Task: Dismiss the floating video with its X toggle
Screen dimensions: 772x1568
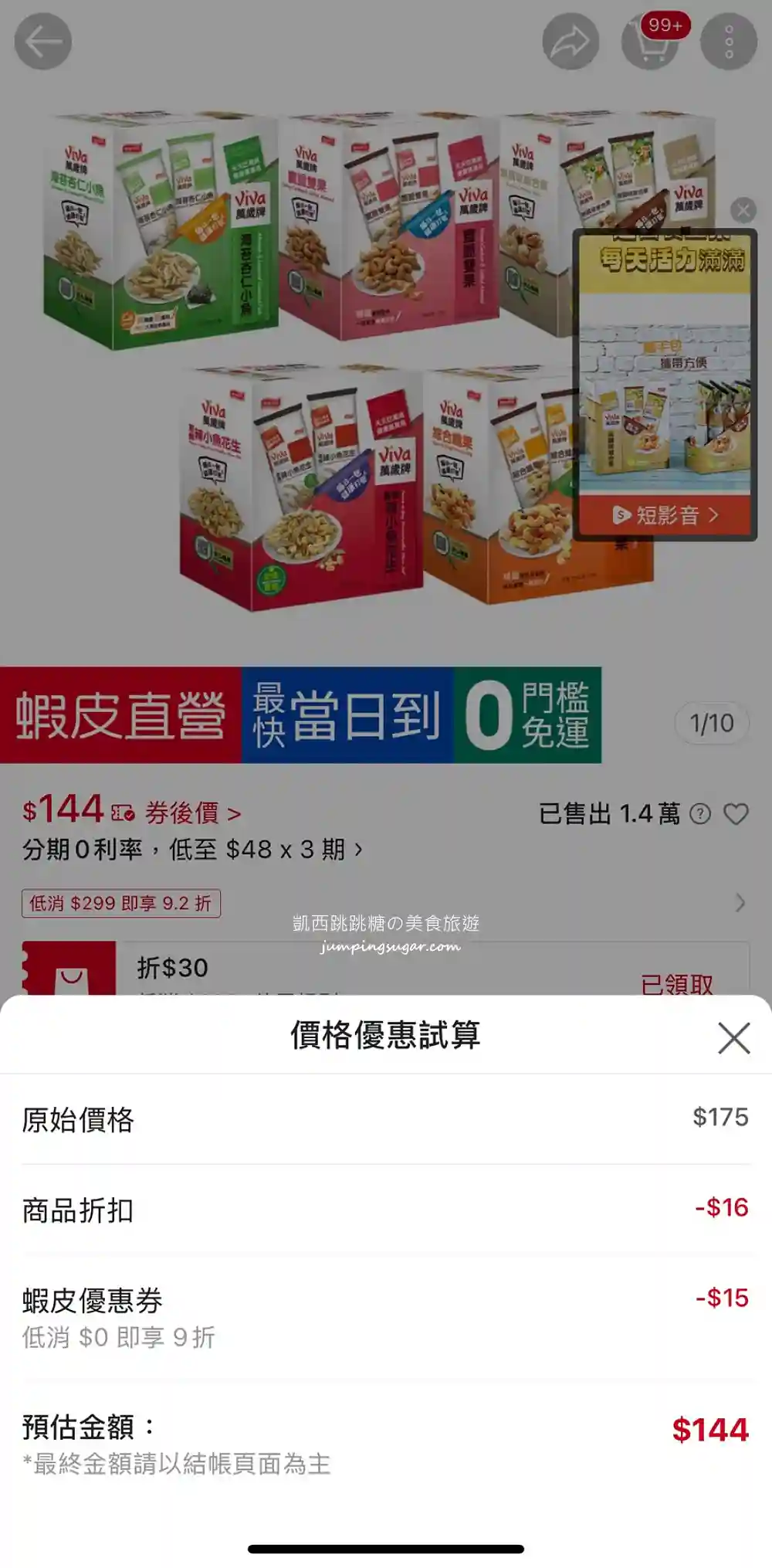Action: [x=742, y=209]
